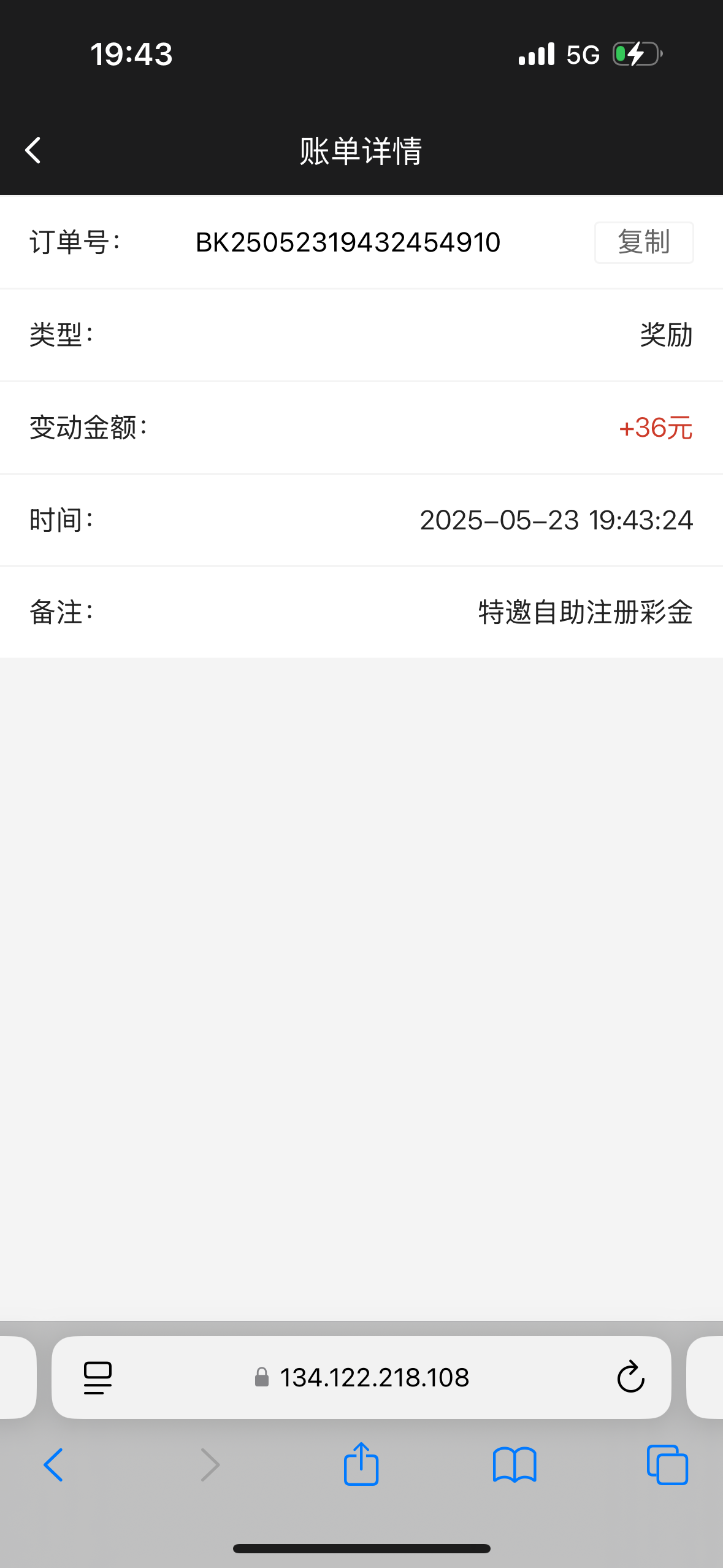Open Safari's page settings menu icon

pos(98,1377)
